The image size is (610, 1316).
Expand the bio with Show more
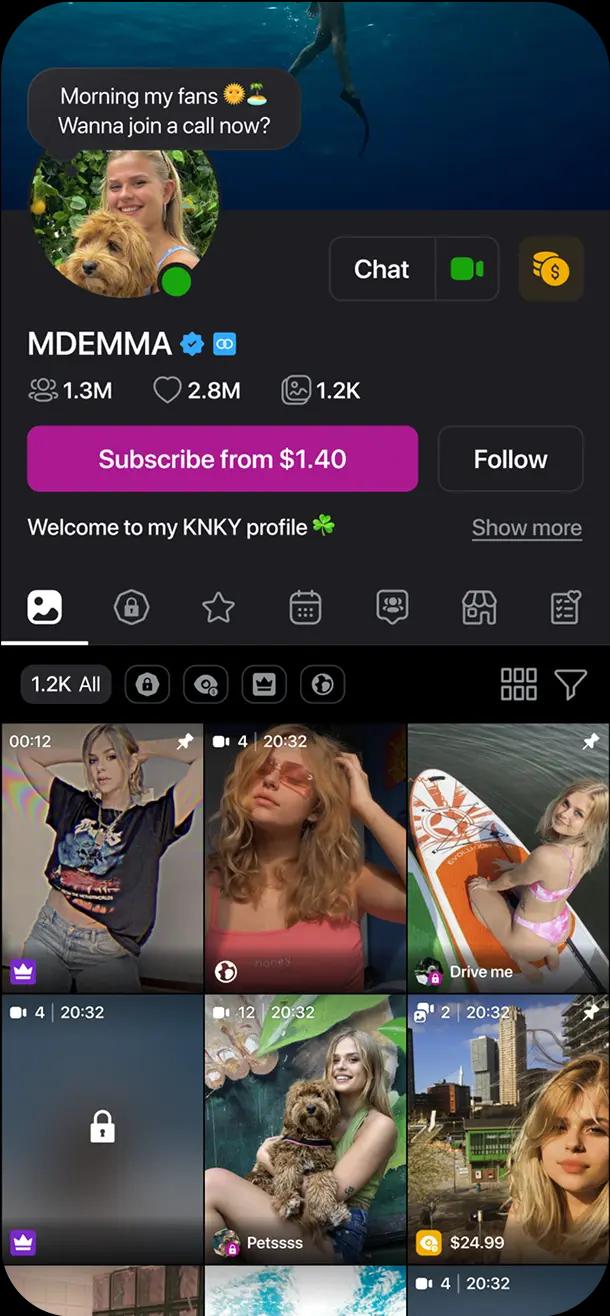(526, 528)
